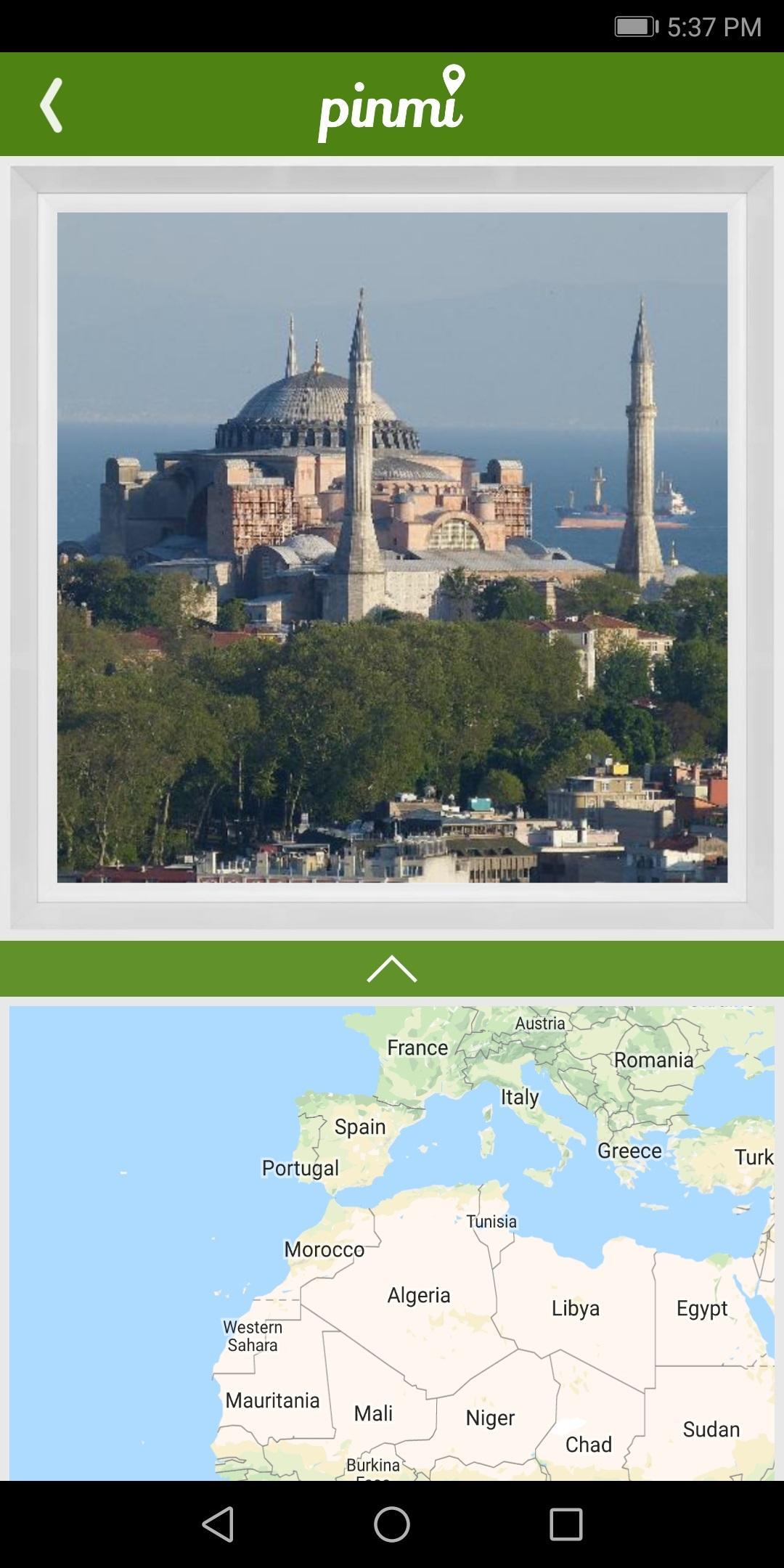Screen dimensions: 784x1568
Task: Tap the system home button
Action: (392, 1523)
